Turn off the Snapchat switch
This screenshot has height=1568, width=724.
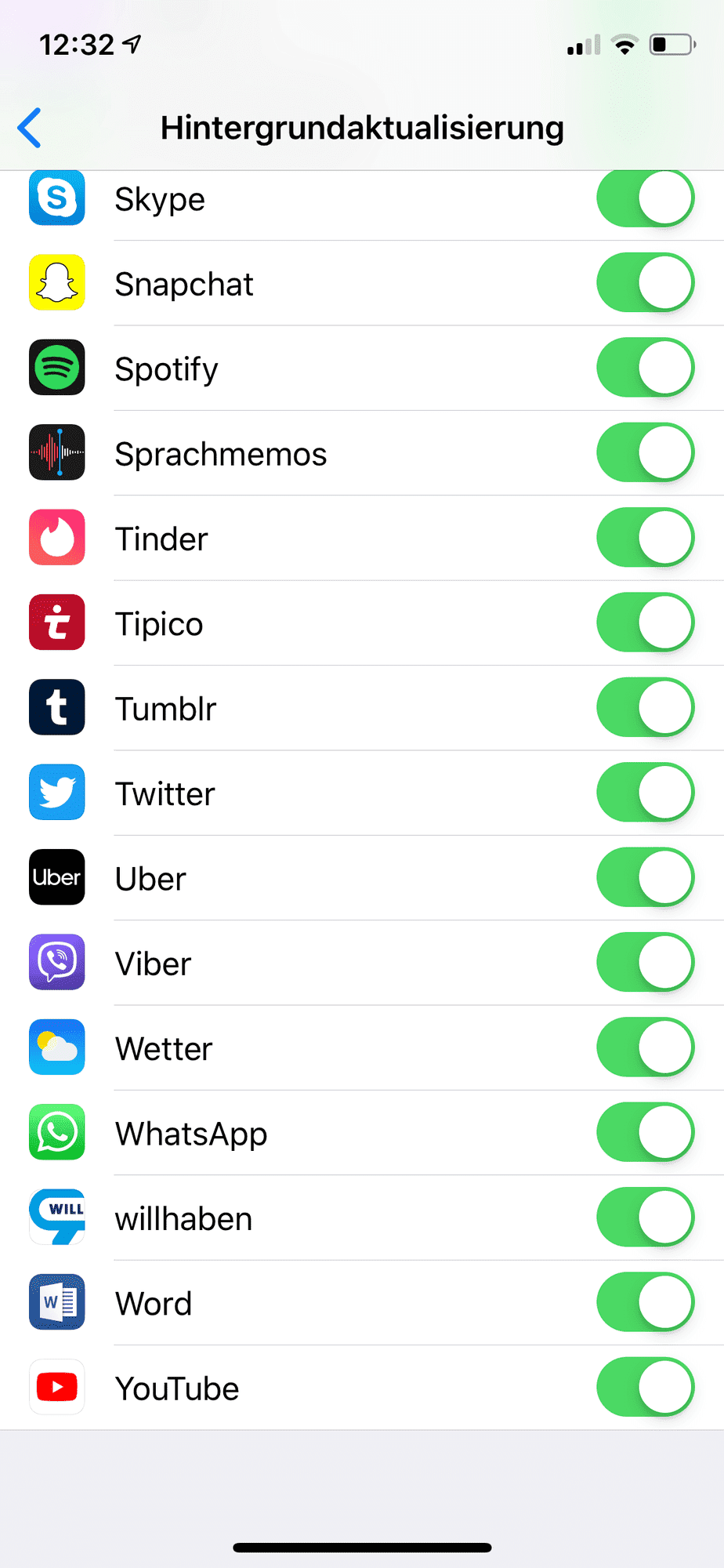(x=645, y=283)
